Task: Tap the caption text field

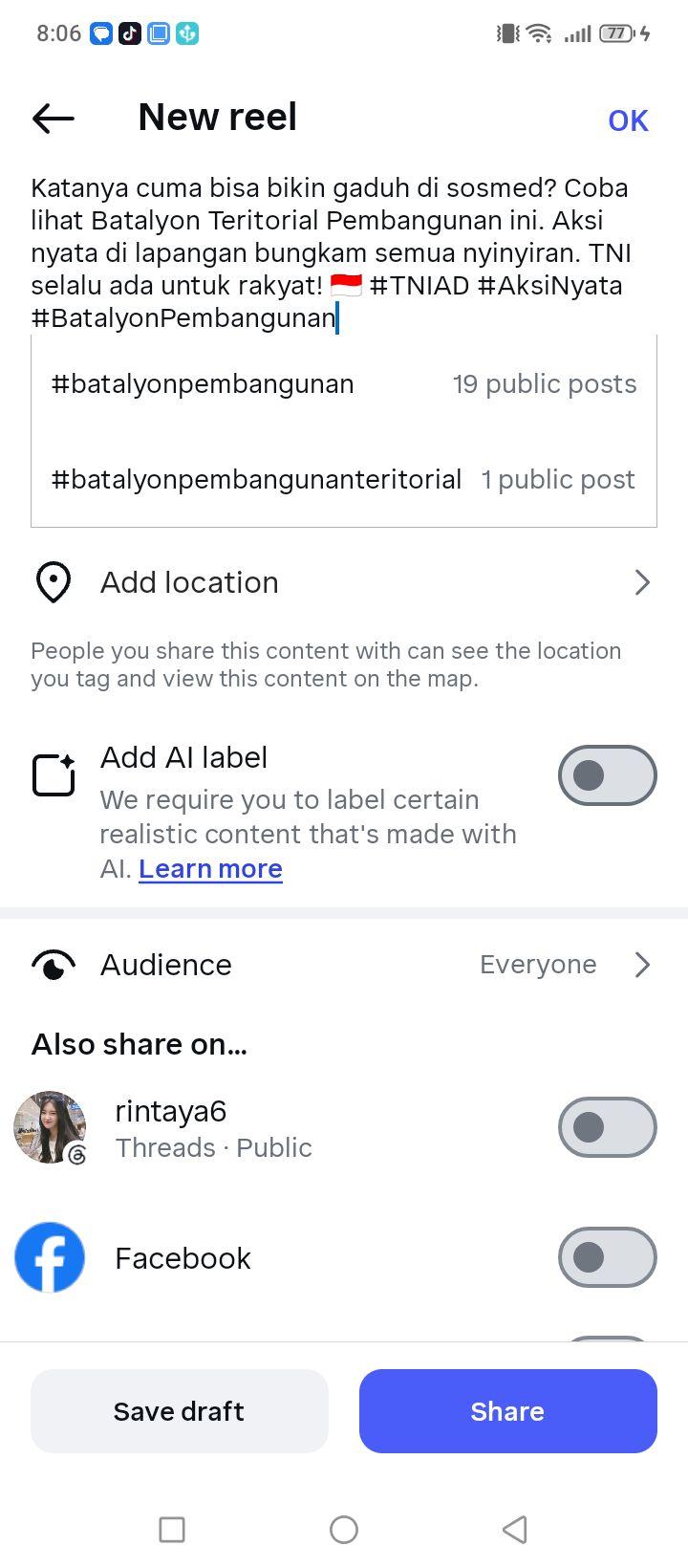Action: pyautogui.click(x=344, y=253)
